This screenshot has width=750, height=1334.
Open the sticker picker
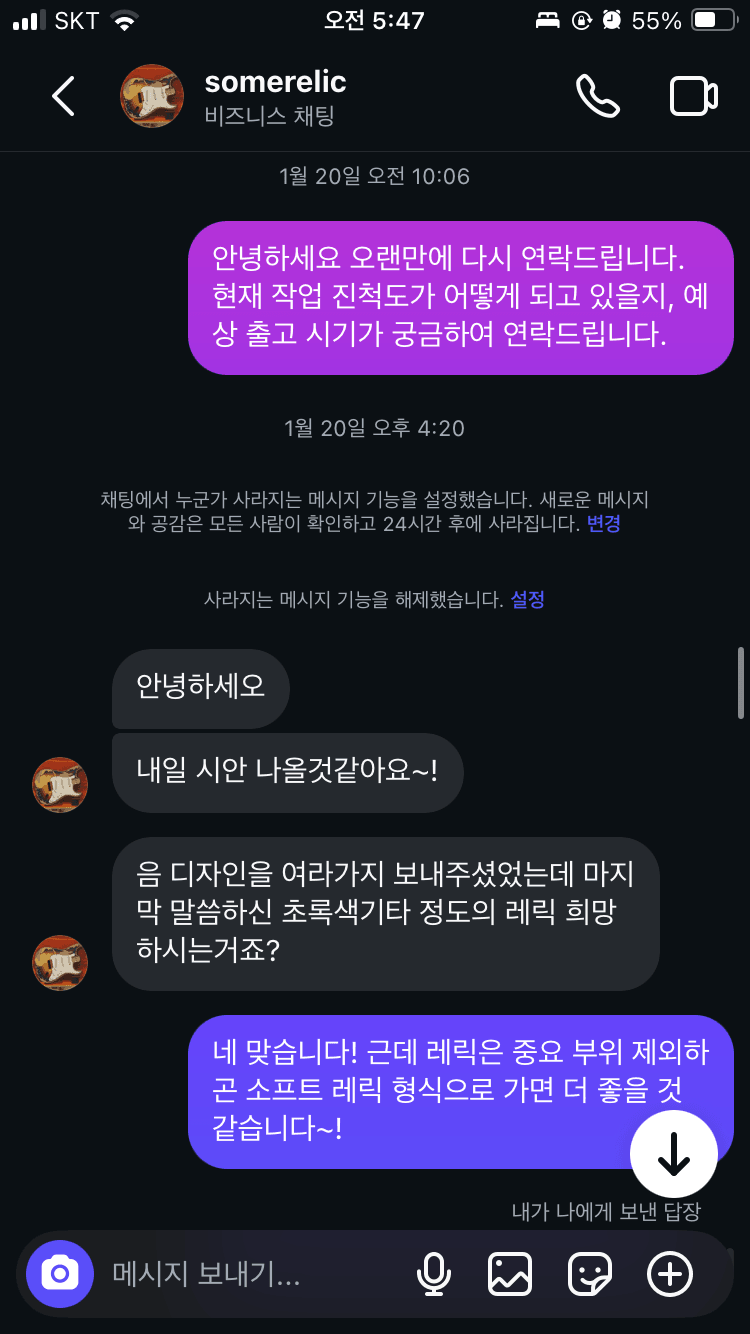(590, 1274)
